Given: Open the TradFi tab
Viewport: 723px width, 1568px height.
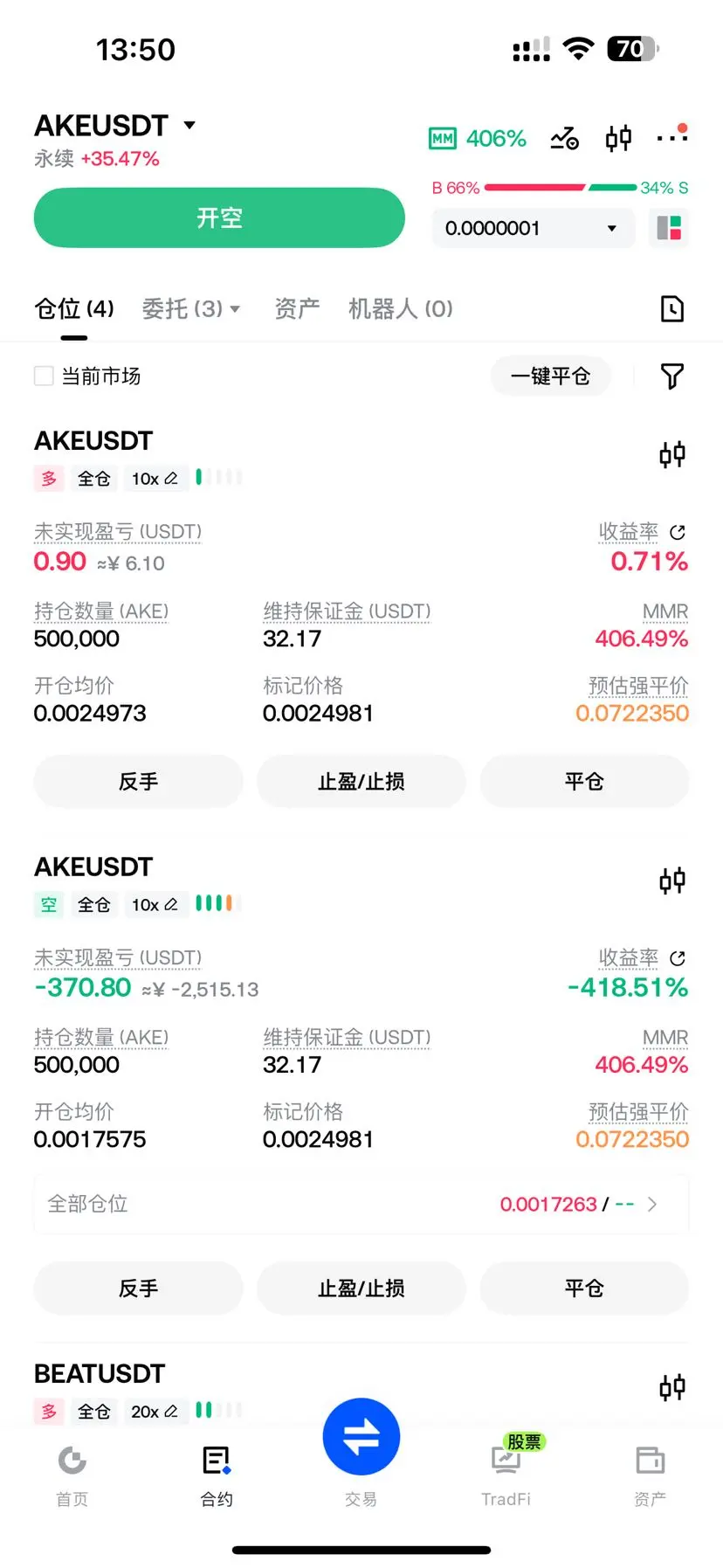Looking at the screenshot, I should (506, 1475).
